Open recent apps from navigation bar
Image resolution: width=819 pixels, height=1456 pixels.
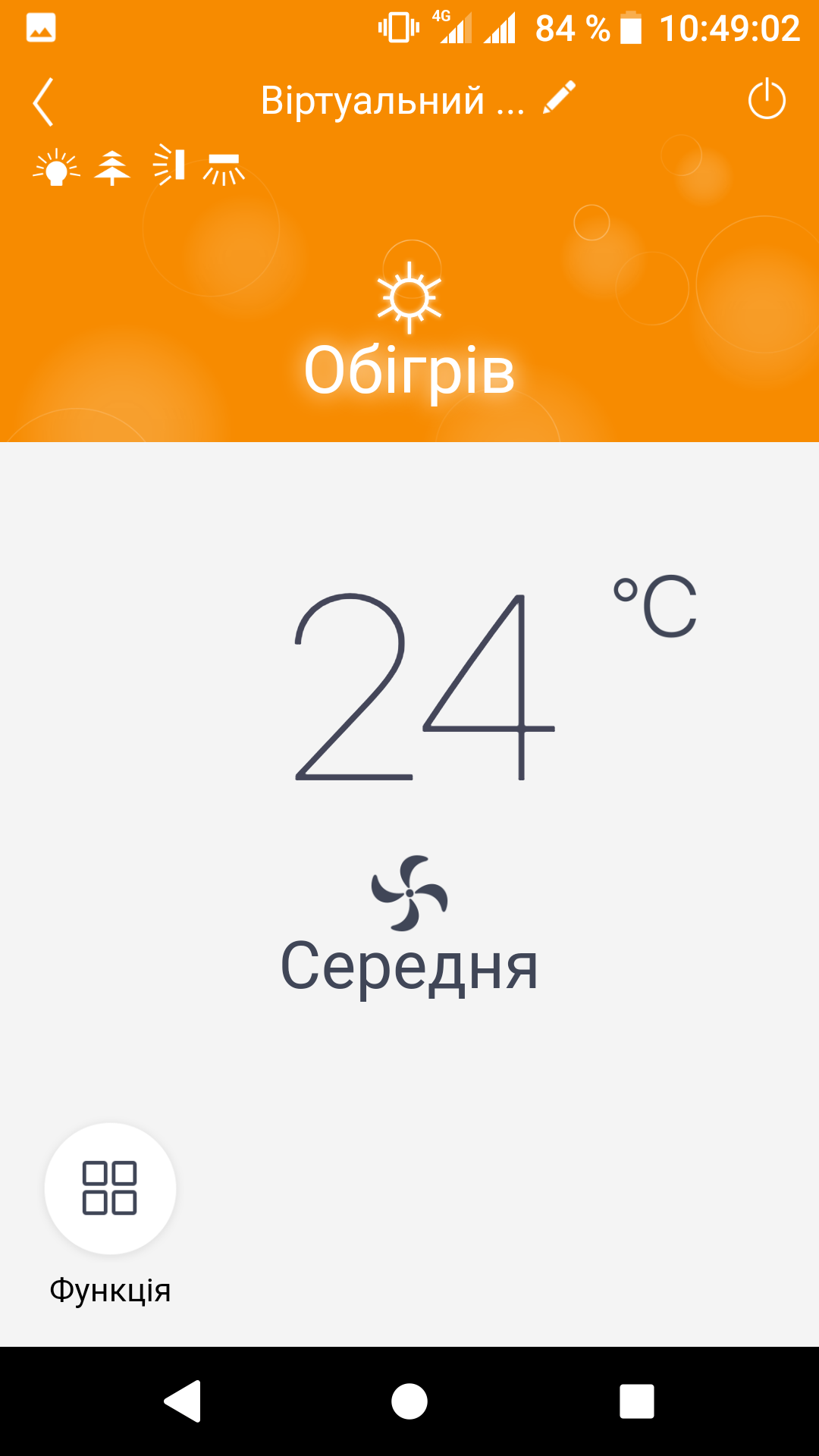pos(636,1401)
